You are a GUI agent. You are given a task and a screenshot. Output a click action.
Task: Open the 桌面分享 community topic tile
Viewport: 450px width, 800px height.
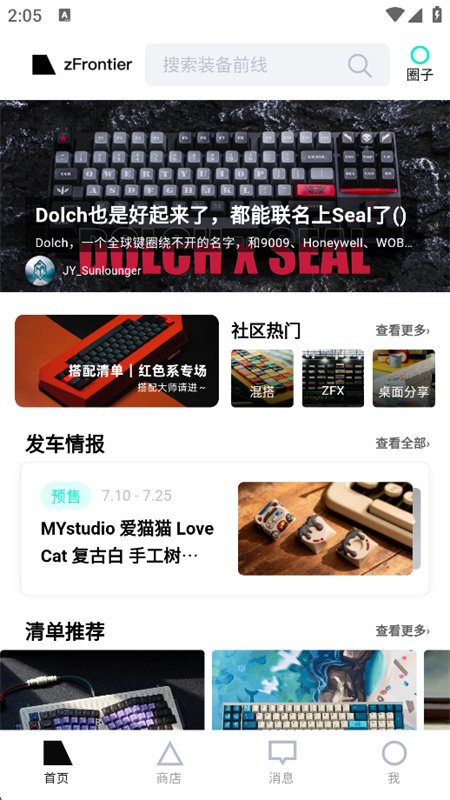pyautogui.click(x=404, y=378)
